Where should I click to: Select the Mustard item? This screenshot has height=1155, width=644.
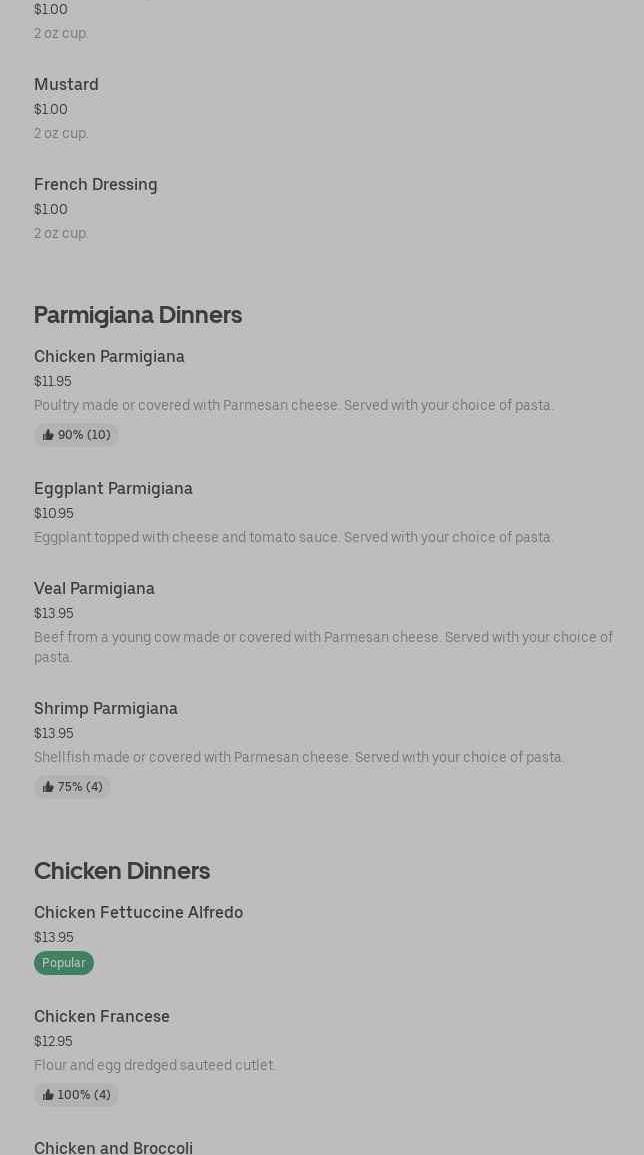click(x=66, y=85)
